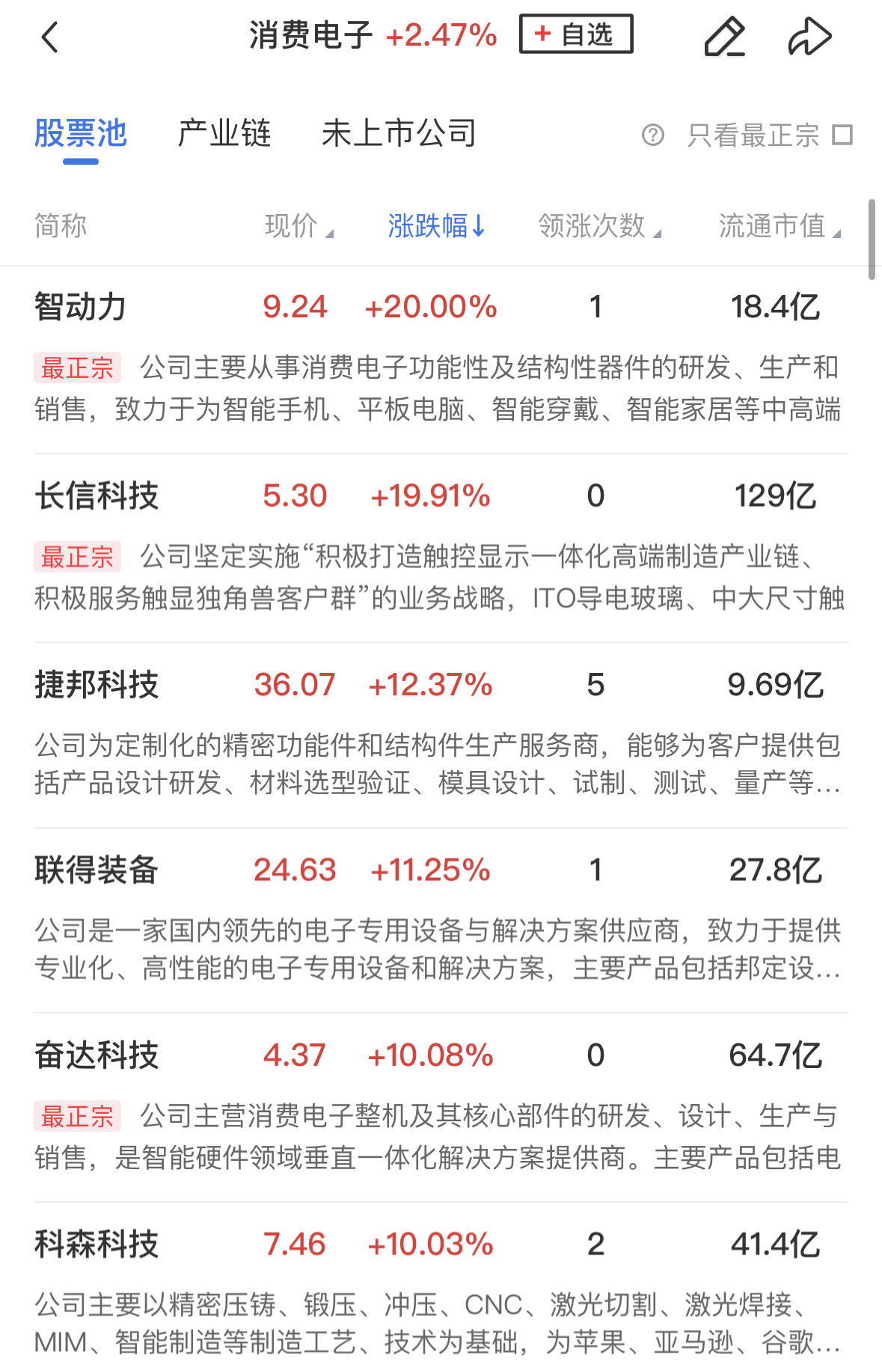Viewport: 882px width, 1372px height.
Task: View 捷邦科技 stock details
Action: 97,685
